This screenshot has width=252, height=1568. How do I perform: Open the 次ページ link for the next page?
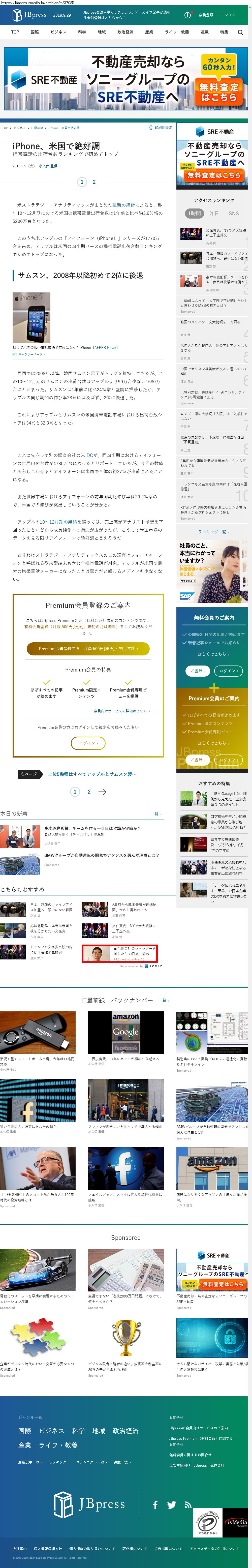pyautogui.click(x=79, y=774)
